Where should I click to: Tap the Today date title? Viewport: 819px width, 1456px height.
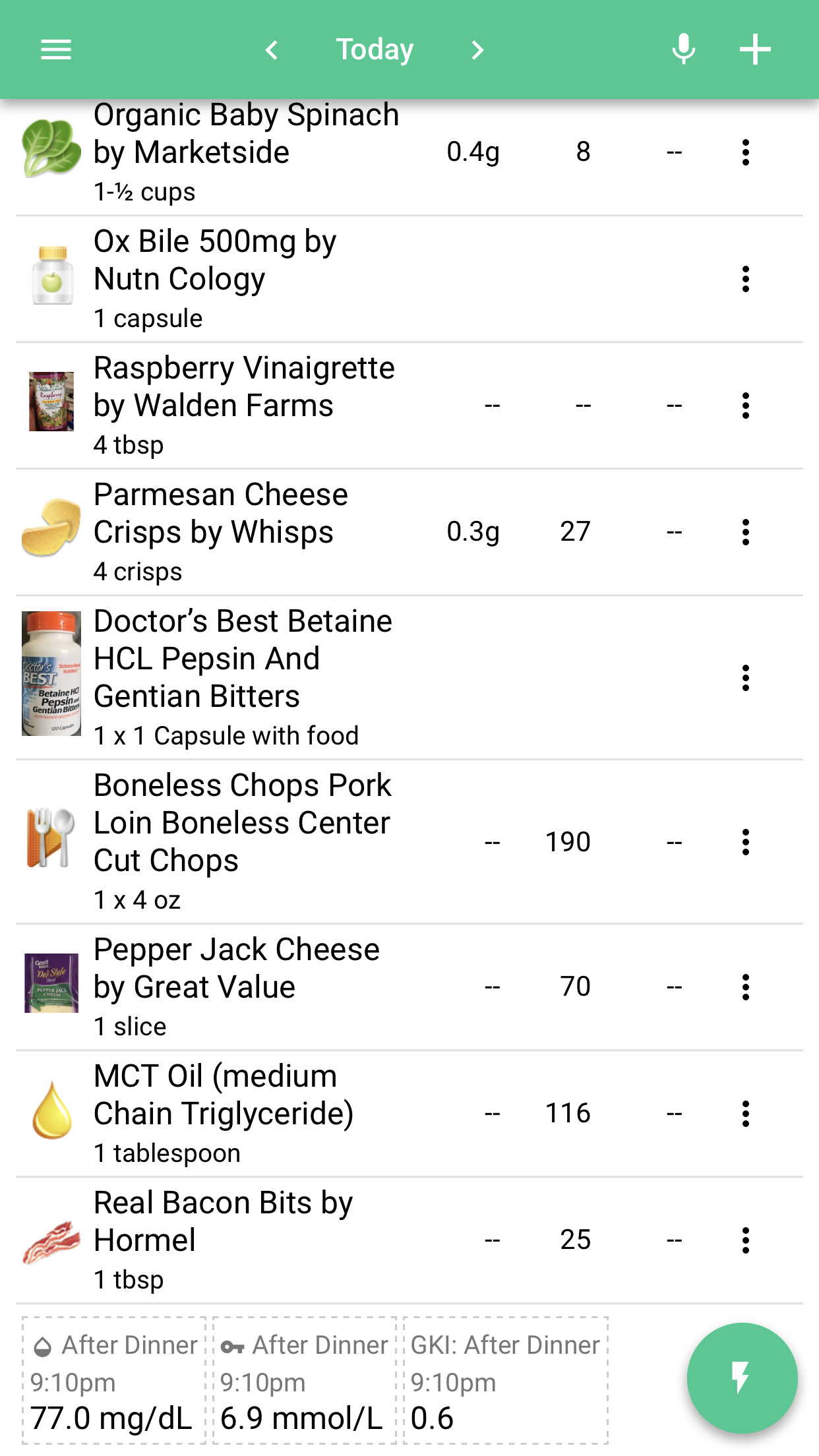pos(375,49)
